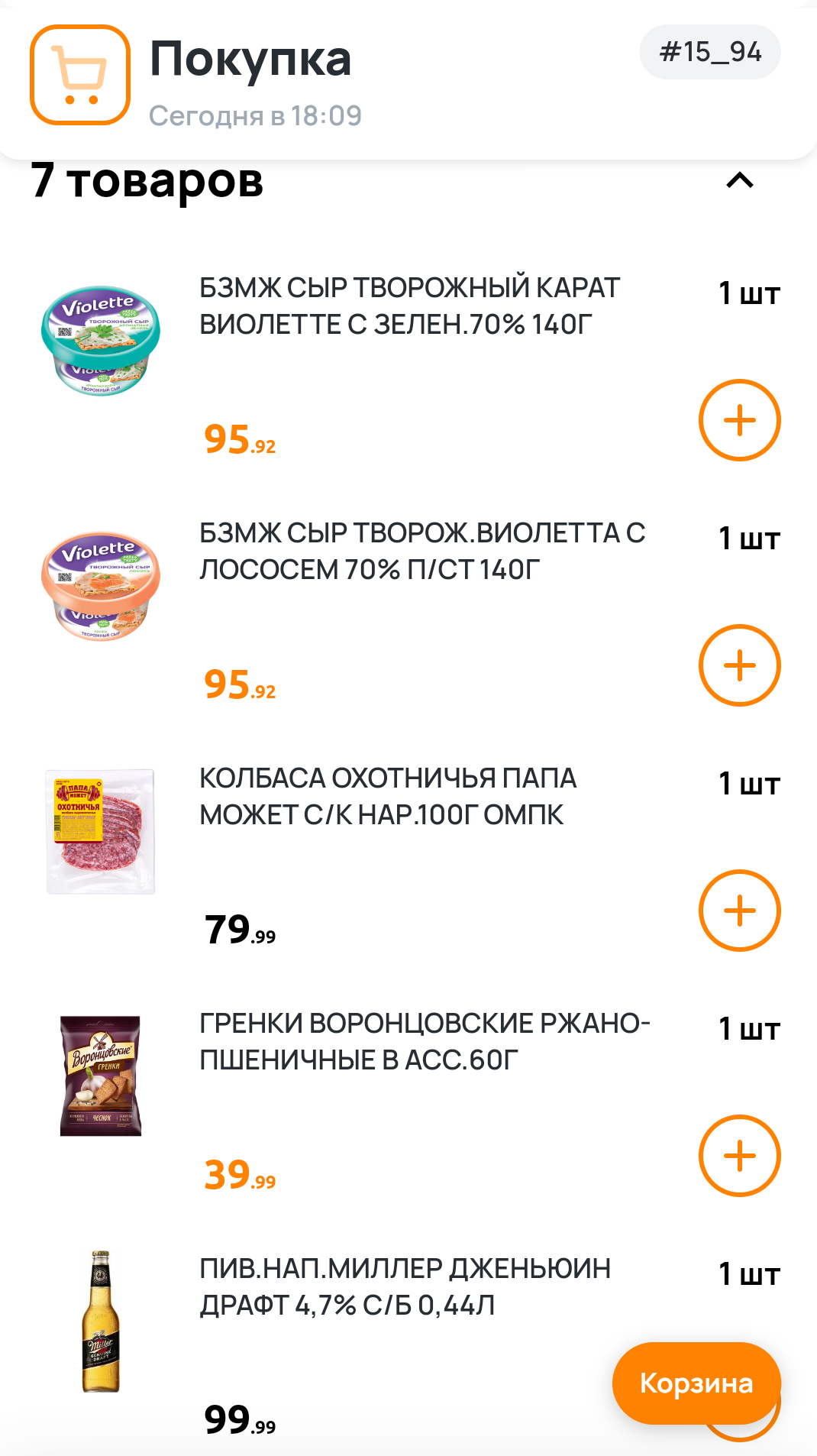Viewport: 817px width, 1456px height.
Task: View Гренки Воронцовские product details
Action: point(424,1042)
